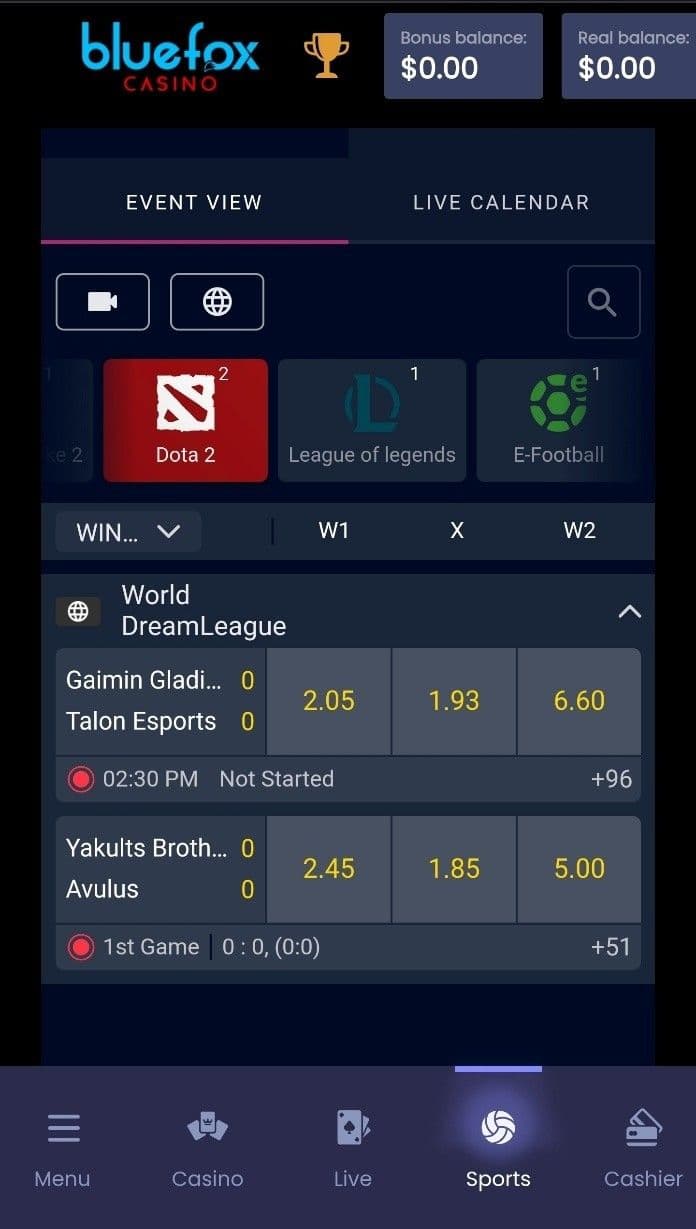Choose 5.00 odds on Avulus

(579, 868)
